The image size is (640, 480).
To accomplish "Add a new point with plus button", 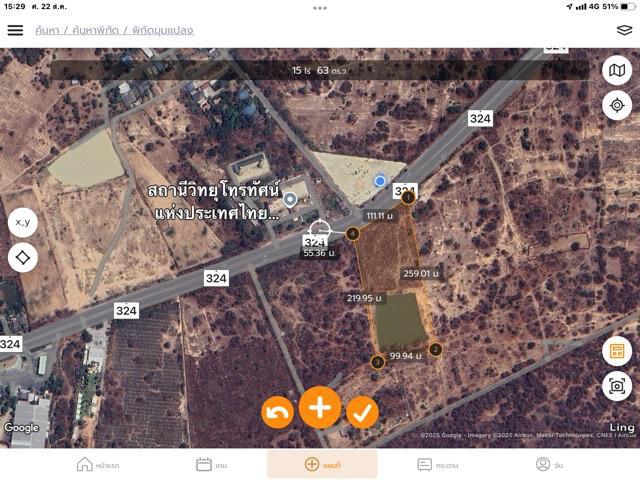I will click(x=320, y=408).
